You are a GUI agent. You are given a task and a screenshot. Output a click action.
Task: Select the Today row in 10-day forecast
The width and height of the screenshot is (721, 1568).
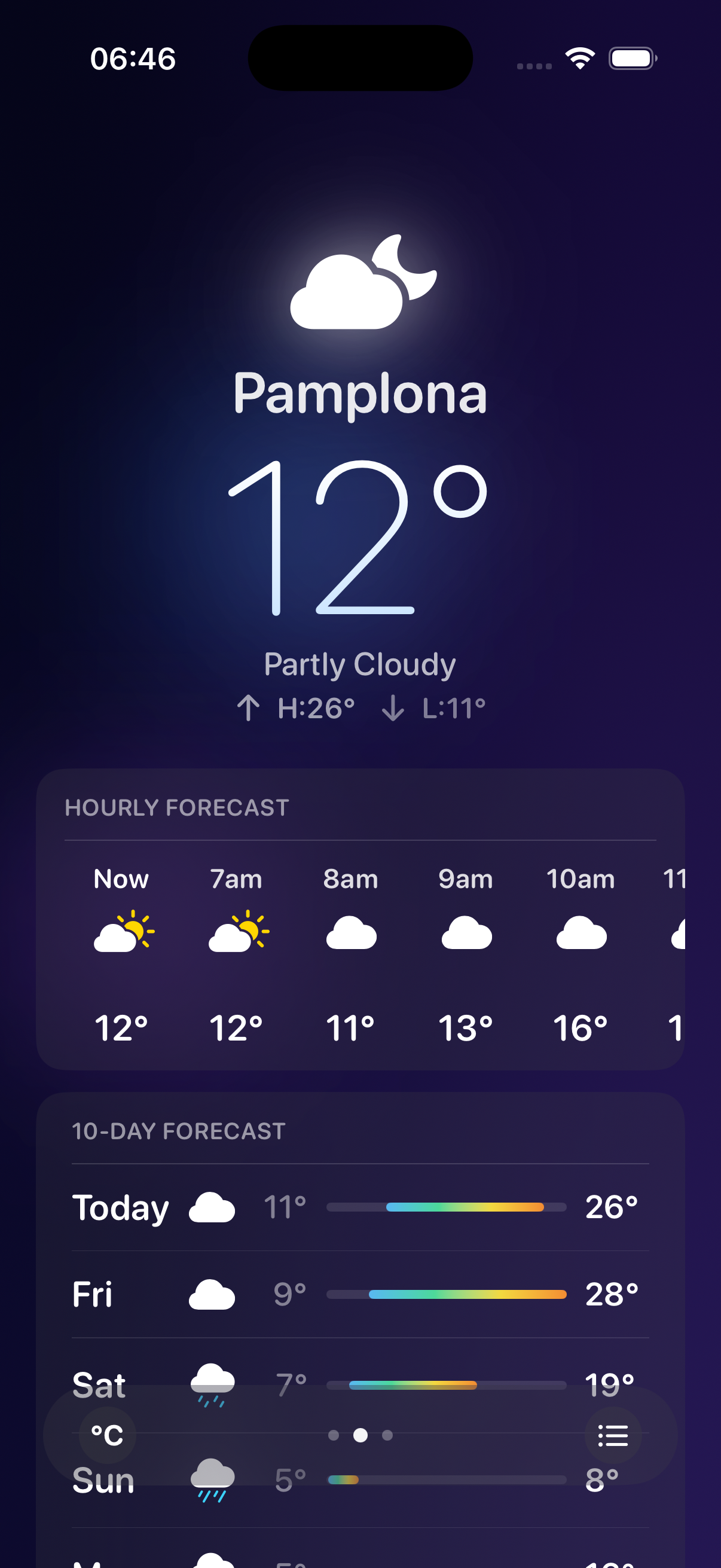pyautogui.click(x=360, y=1206)
